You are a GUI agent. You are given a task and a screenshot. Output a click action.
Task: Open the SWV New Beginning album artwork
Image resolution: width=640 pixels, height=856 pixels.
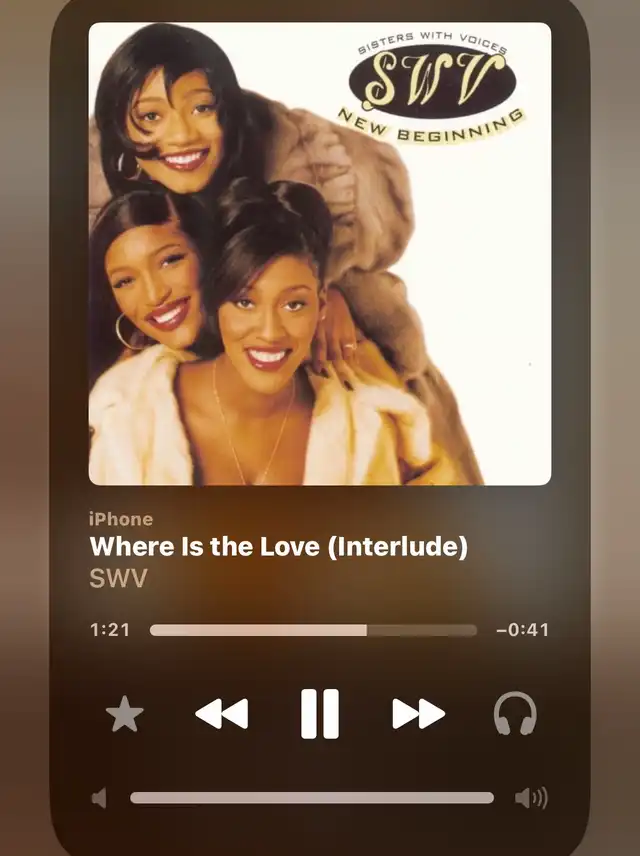click(320, 254)
